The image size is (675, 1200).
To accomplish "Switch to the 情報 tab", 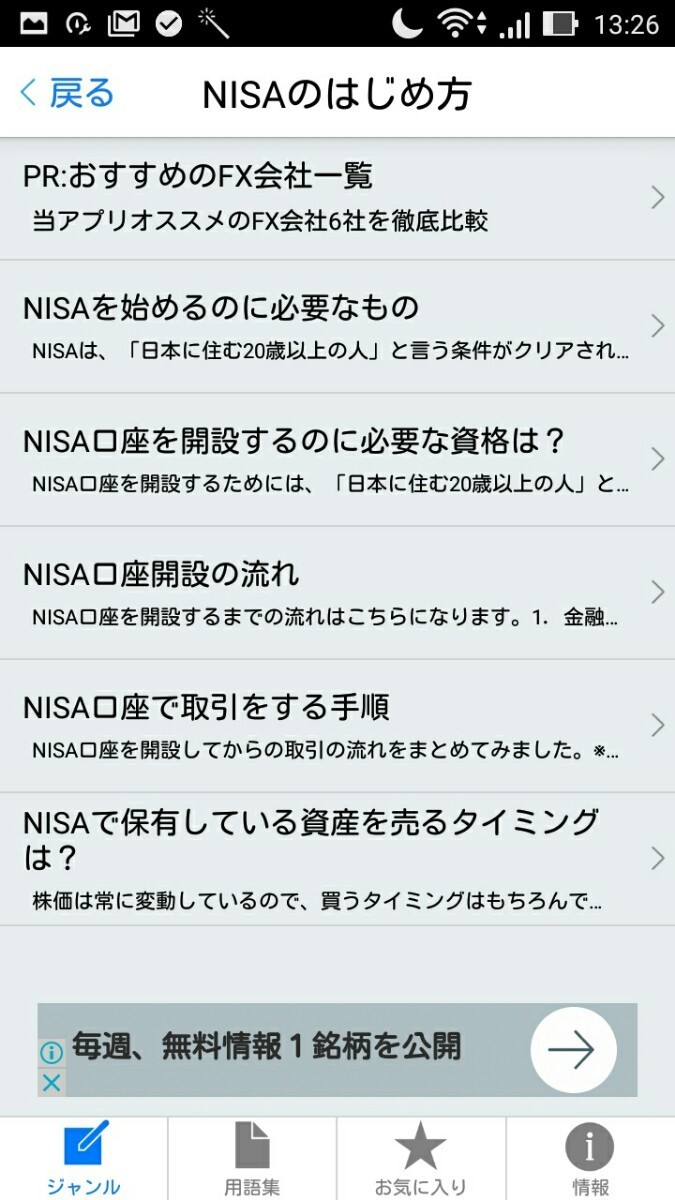I will pyautogui.click(x=590, y=1160).
